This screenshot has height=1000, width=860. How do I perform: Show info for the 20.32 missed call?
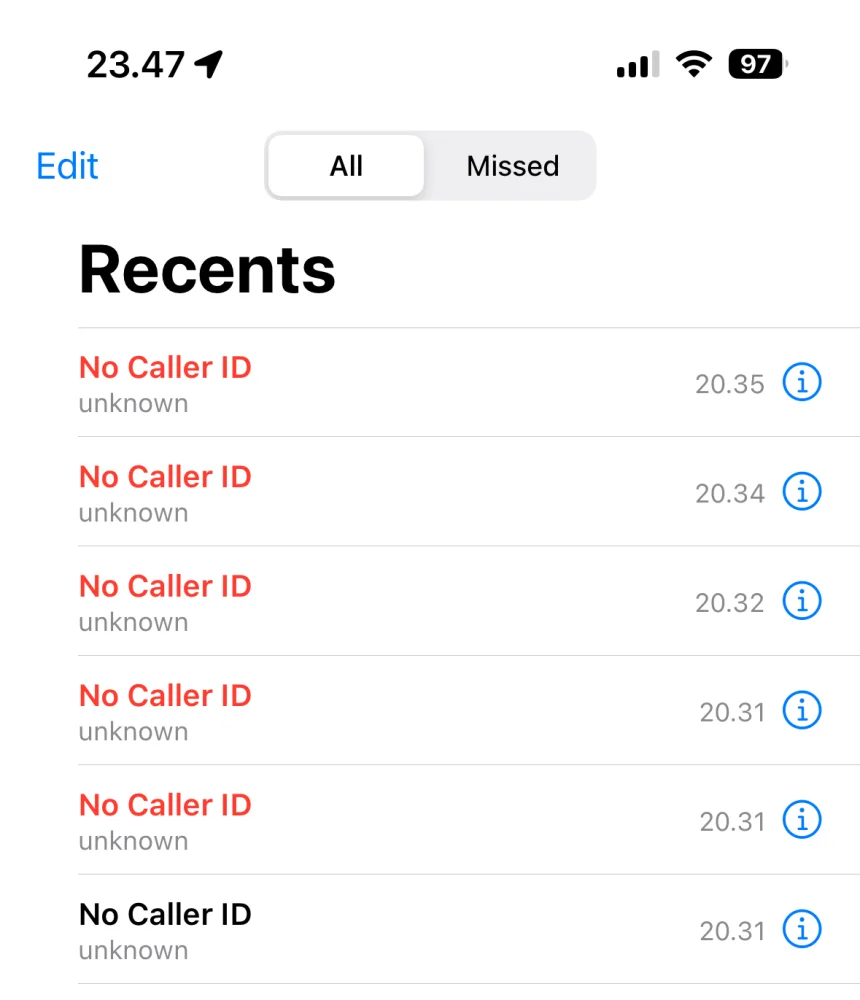[801, 601]
